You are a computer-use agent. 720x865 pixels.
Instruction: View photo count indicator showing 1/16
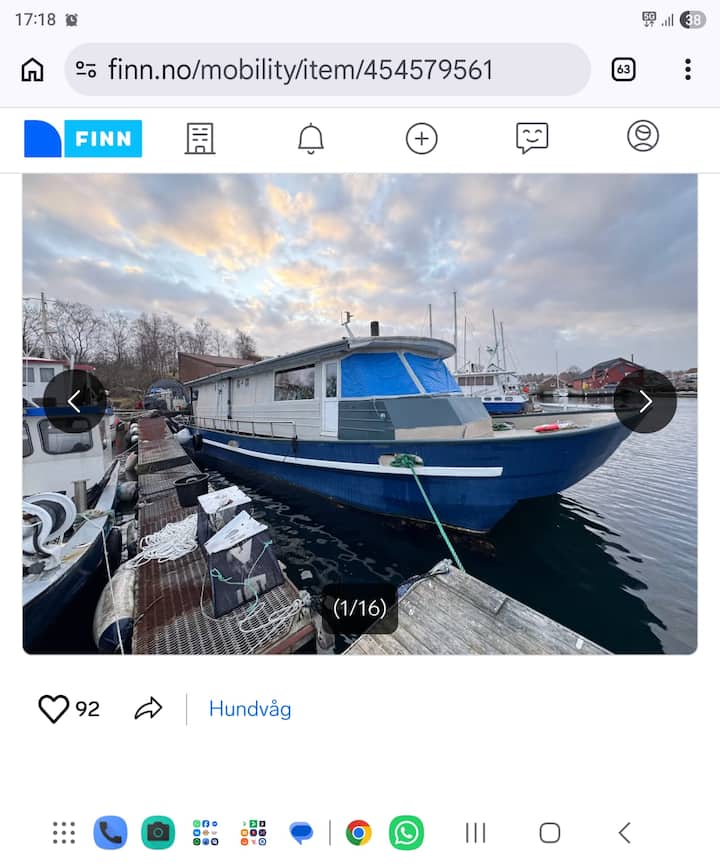[361, 606]
